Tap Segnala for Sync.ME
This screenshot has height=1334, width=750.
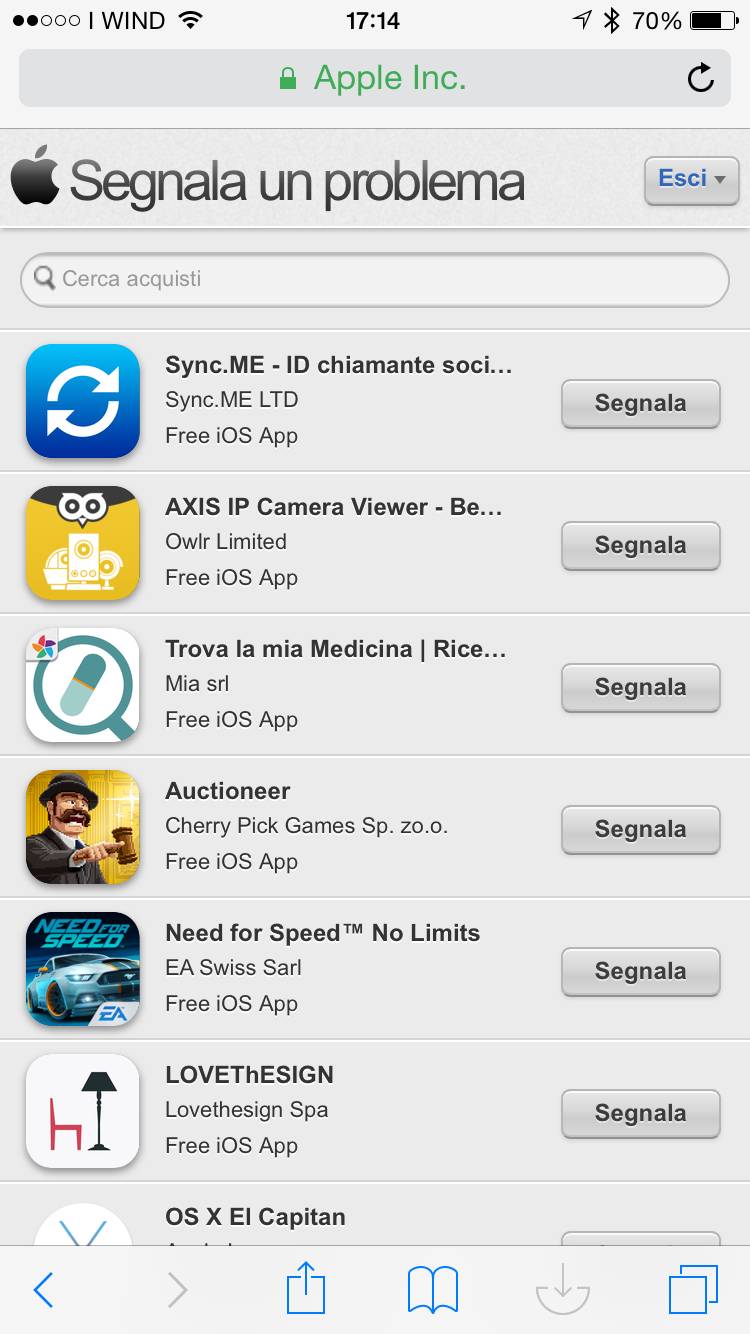pyautogui.click(x=640, y=403)
